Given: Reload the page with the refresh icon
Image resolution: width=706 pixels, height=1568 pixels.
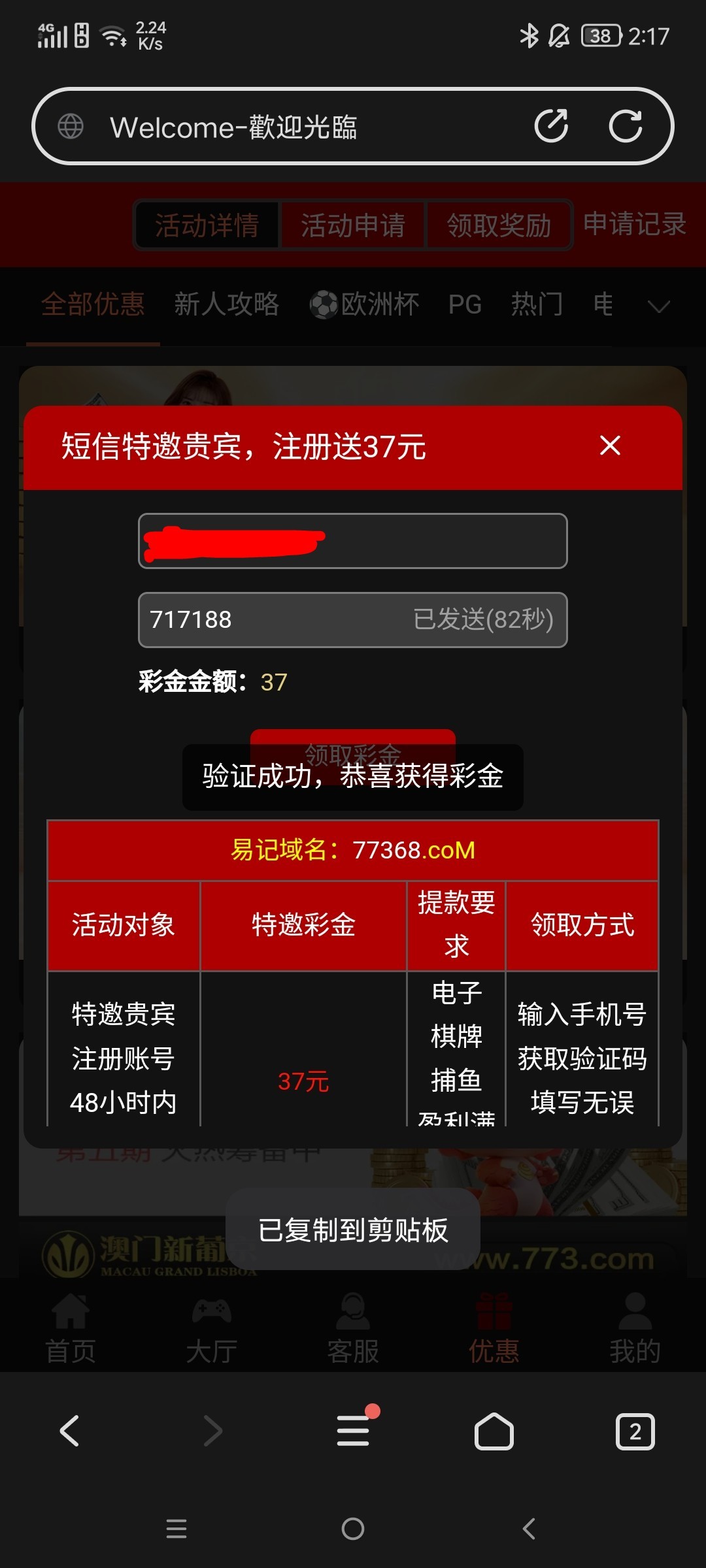Looking at the screenshot, I should (x=625, y=126).
